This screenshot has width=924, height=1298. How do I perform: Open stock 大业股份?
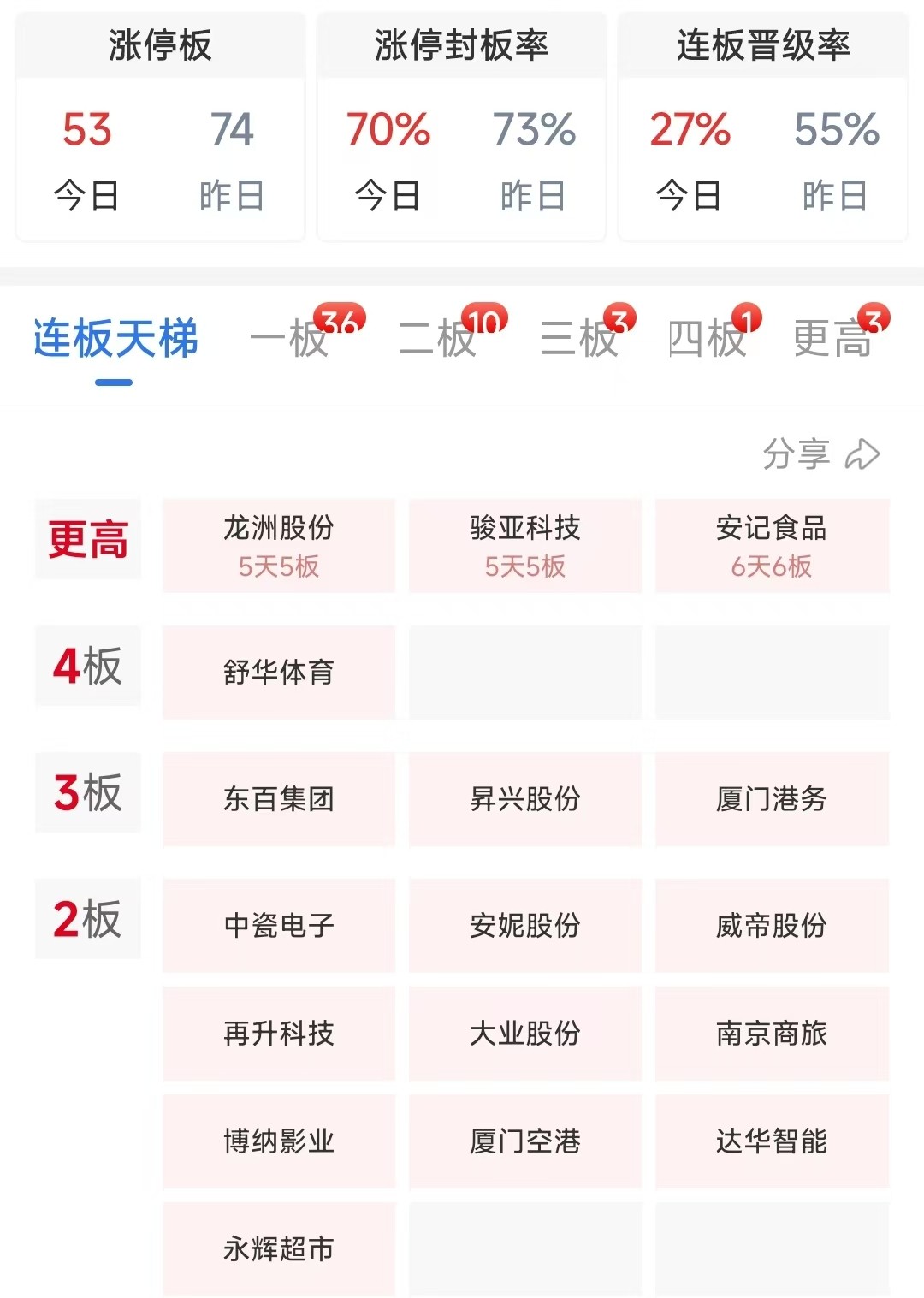click(525, 1033)
